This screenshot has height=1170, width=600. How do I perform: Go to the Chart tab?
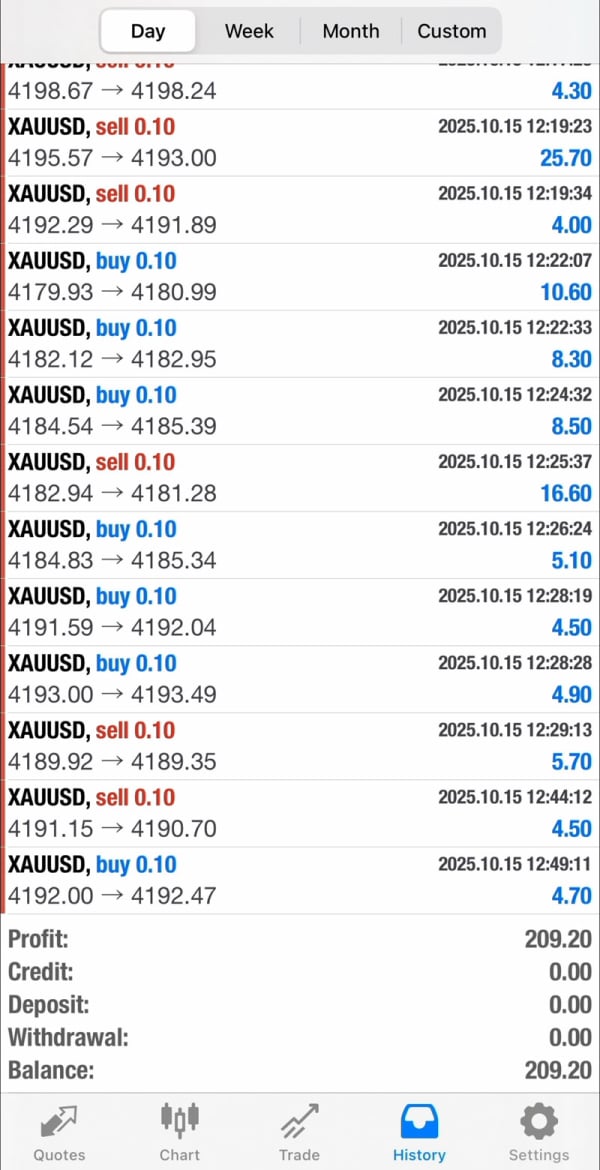point(180,1132)
